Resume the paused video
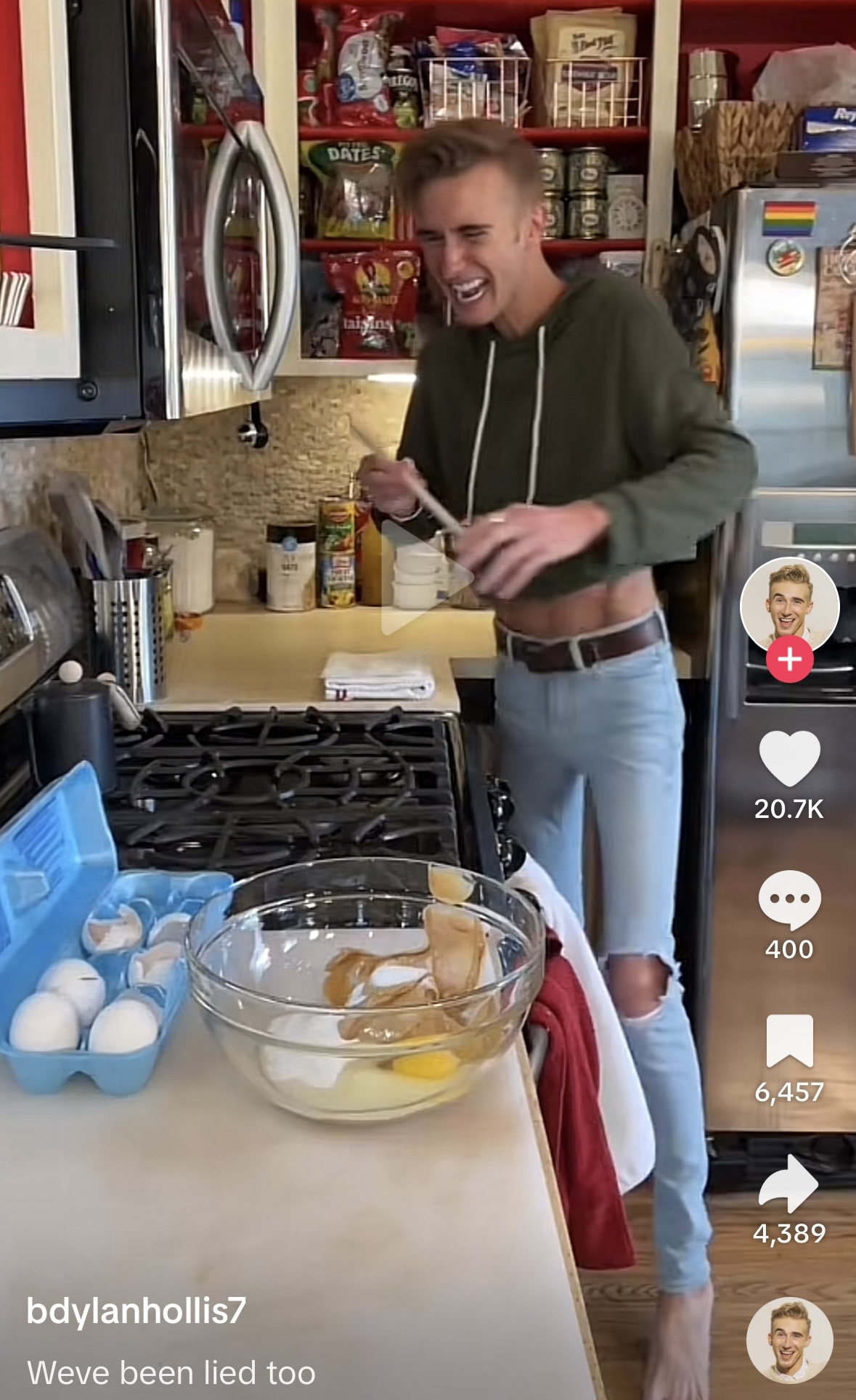The height and width of the screenshot is (1400, 856). point(428,578)
